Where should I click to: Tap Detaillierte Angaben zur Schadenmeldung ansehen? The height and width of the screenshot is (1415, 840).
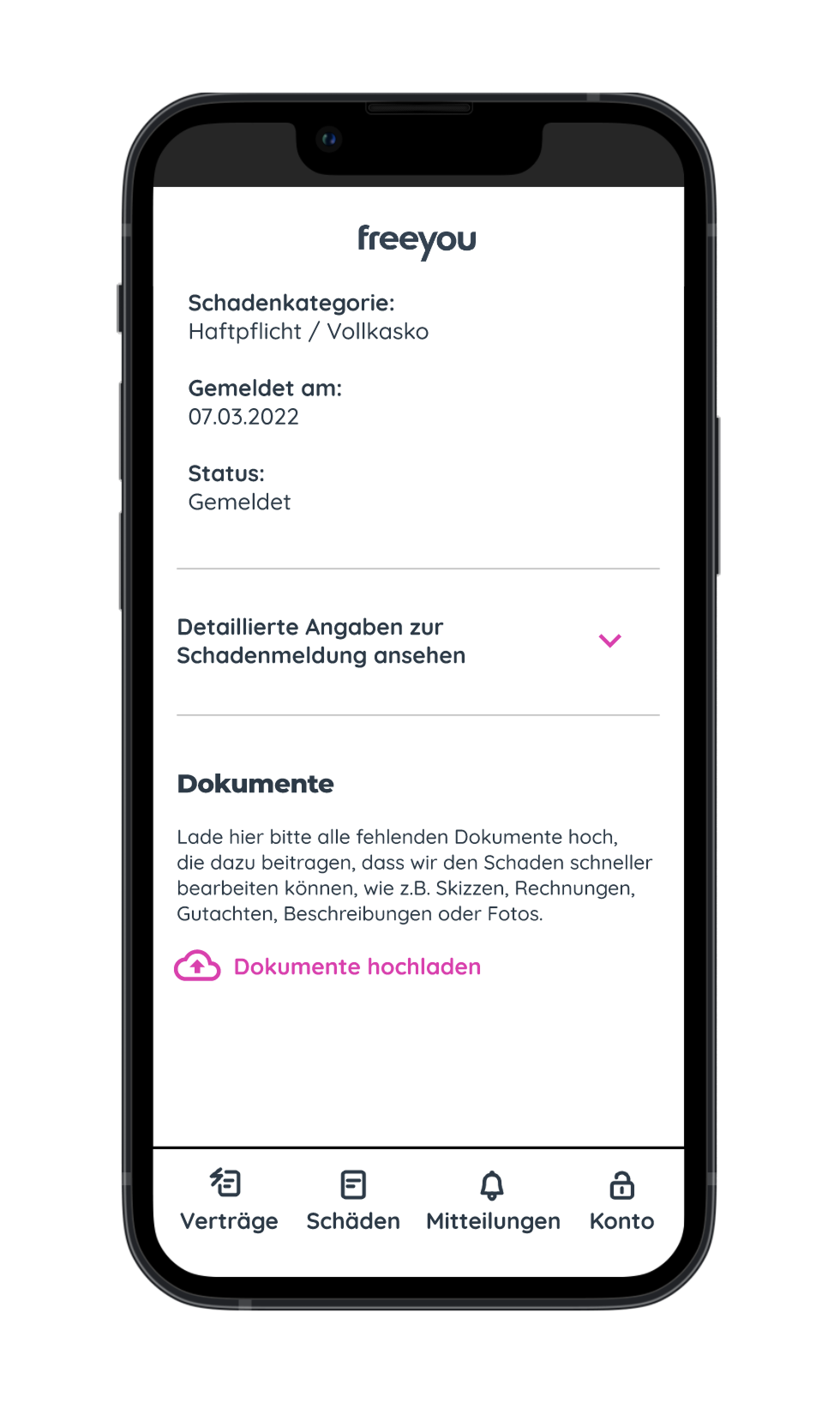[x=321, y=641]
